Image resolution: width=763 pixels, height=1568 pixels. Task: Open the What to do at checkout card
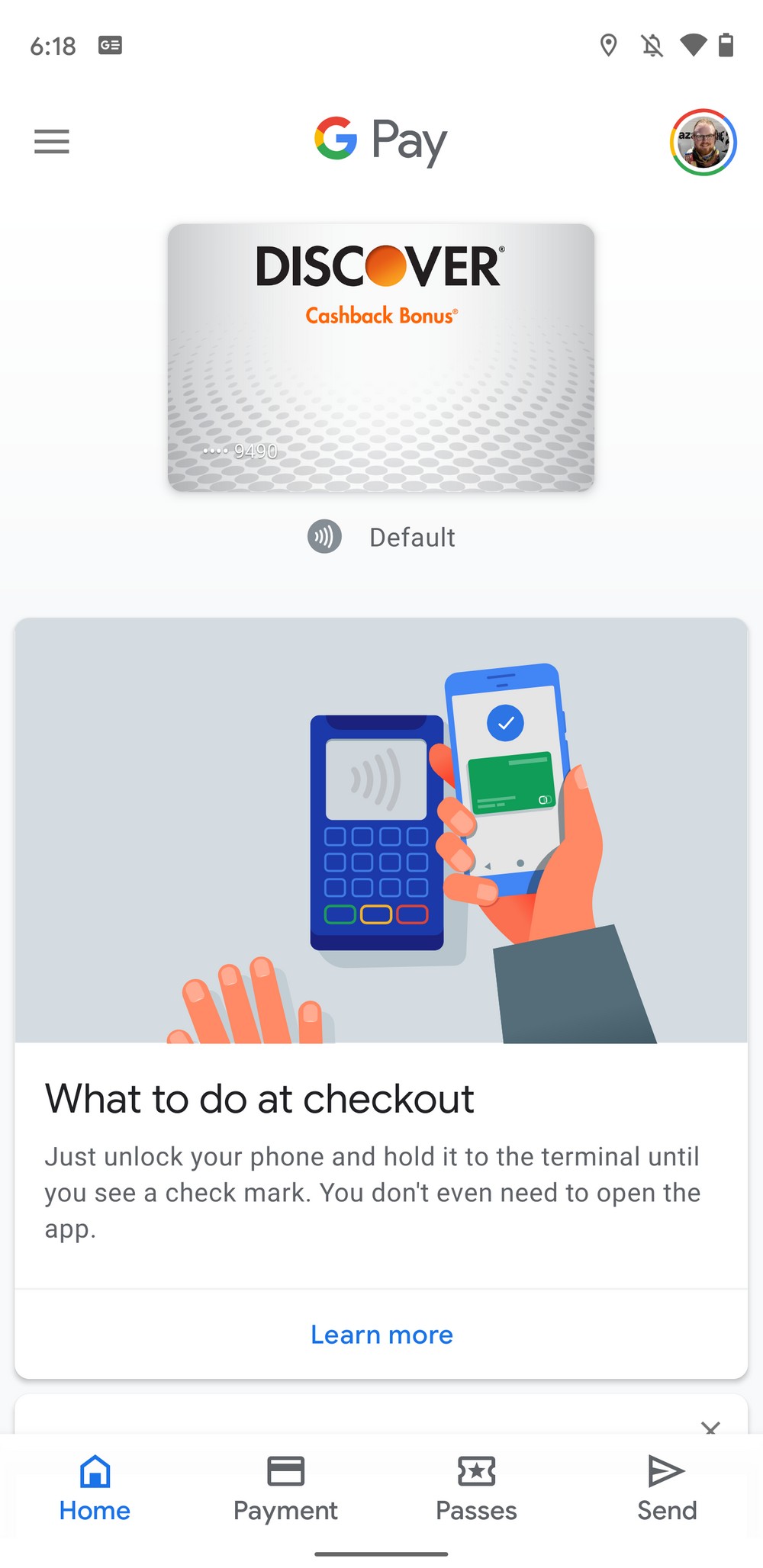(x=381, y=953)
